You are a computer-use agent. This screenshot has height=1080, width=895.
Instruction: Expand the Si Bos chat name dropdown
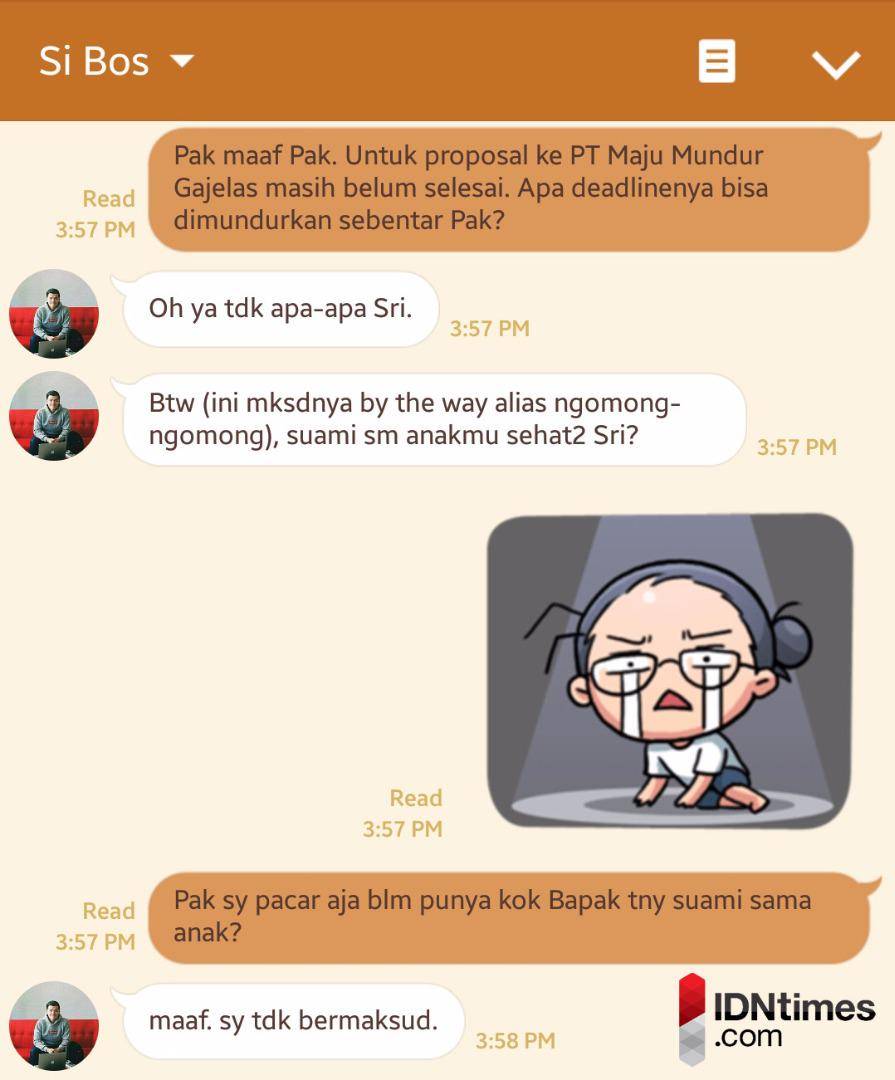(181, 61)
